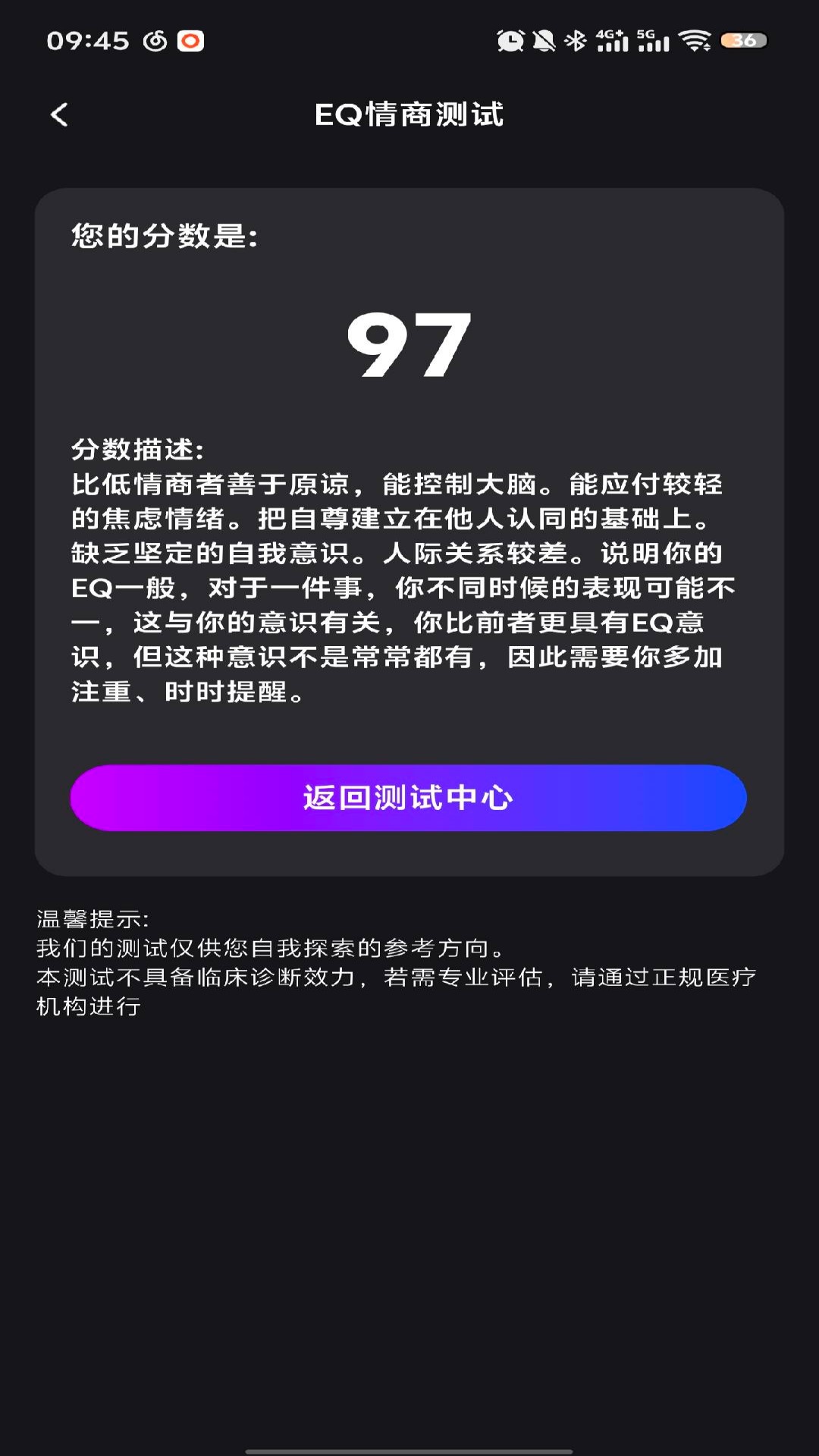Image resolution: width=819 pixels, height=1456 pixels.
Task: Tap the Bluetooth icon in the status bar
Action: pyautogui.click(x=575, y=42)
